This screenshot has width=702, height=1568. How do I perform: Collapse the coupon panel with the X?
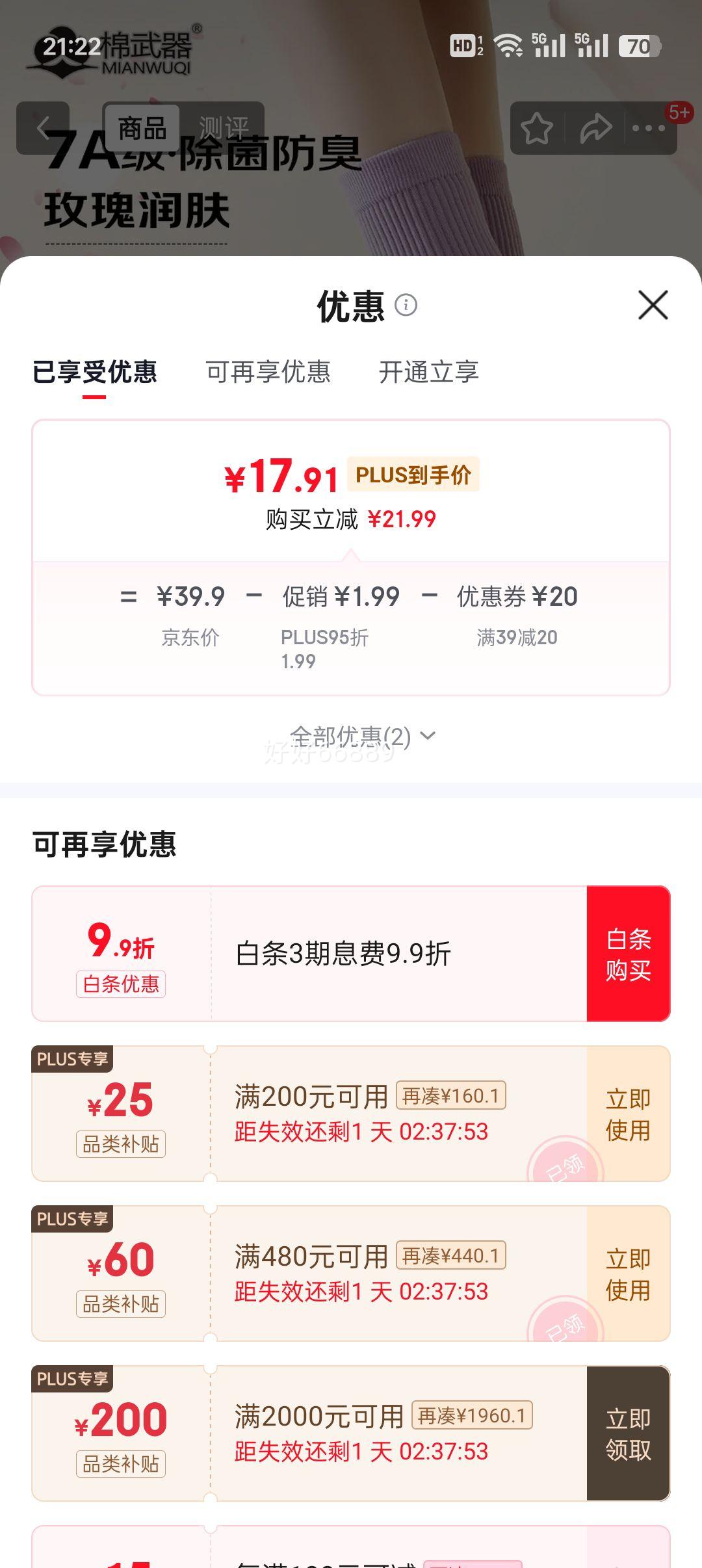coord(652,306)
